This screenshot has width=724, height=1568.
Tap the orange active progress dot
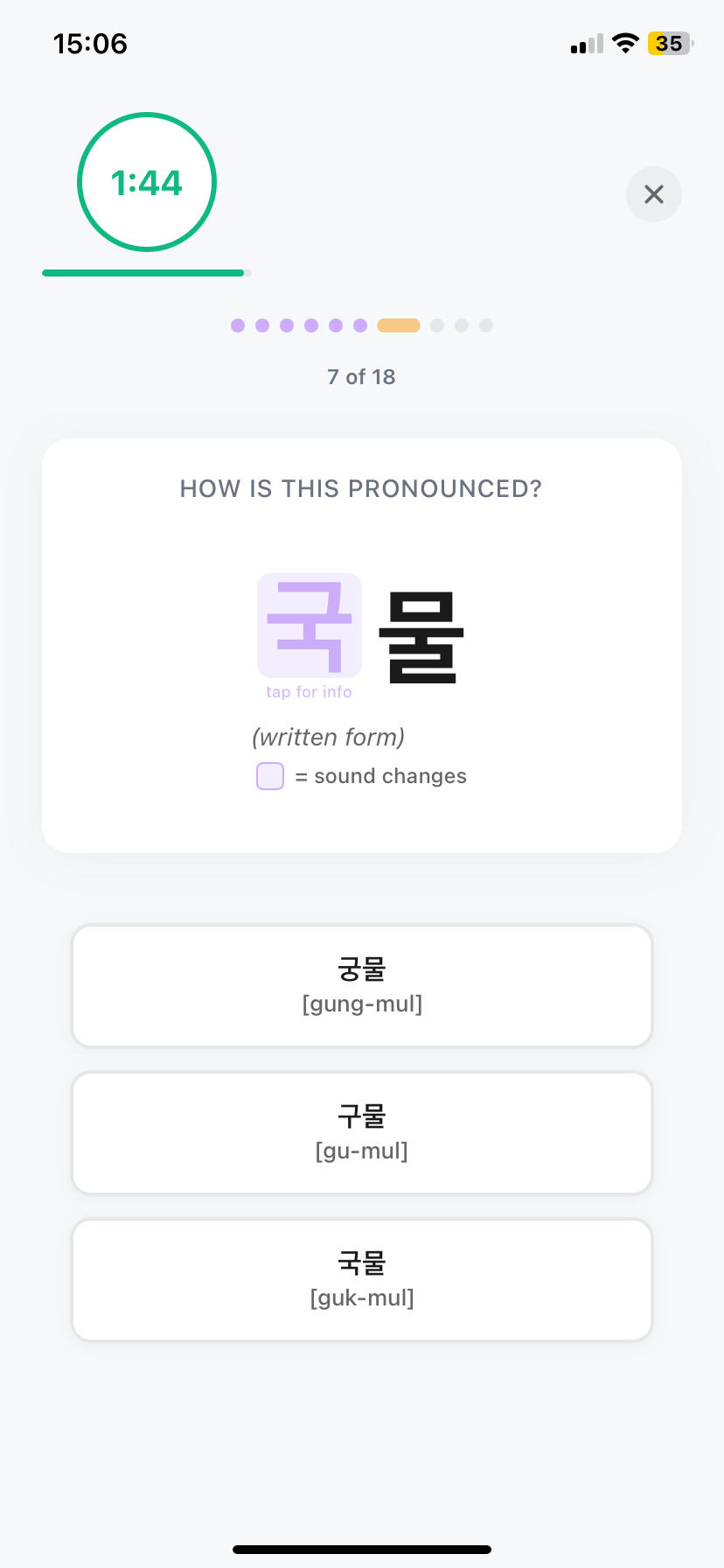point(399,325)
